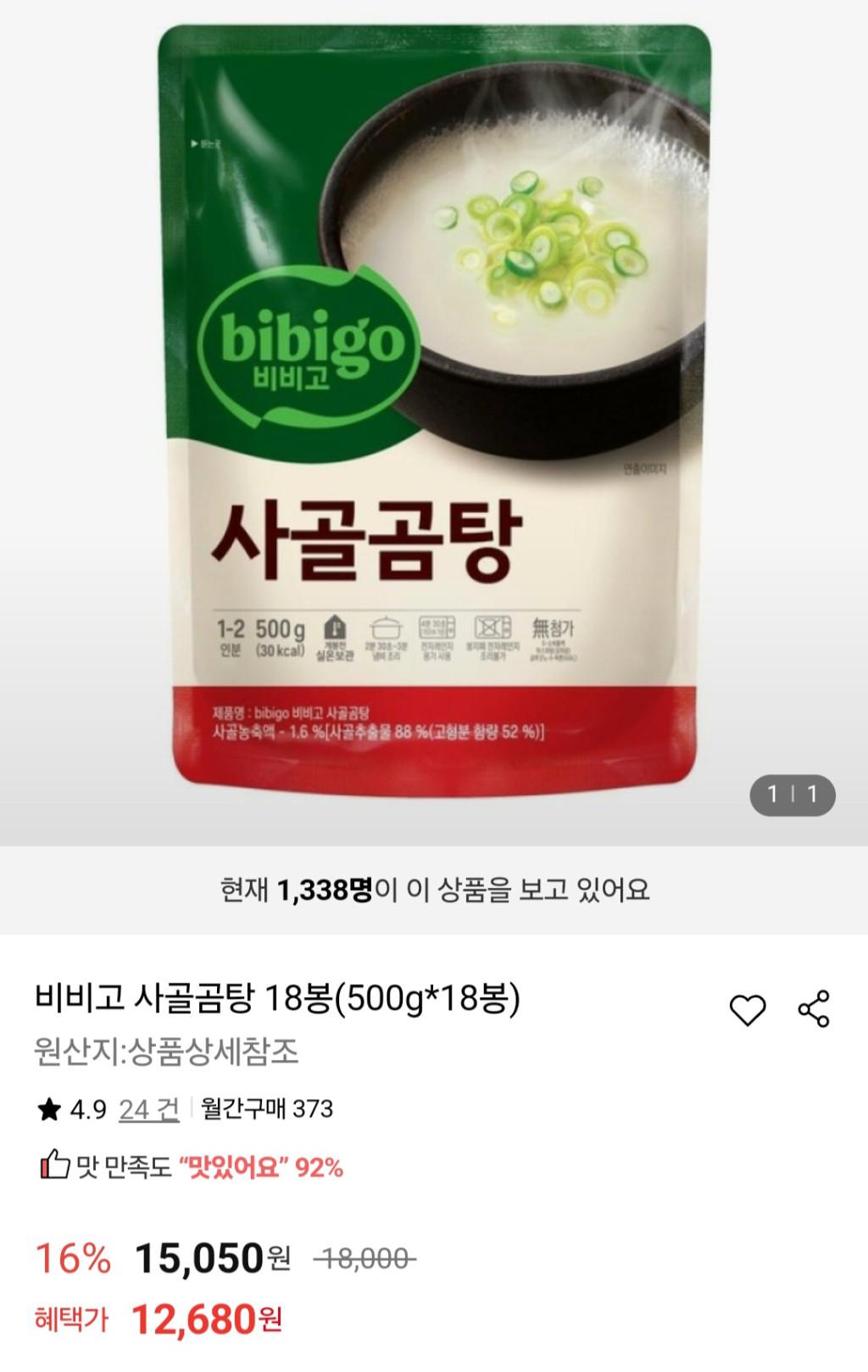Share this bibigo product
The height and width of the screenshot is (1372, 868).
point(814,1009)
